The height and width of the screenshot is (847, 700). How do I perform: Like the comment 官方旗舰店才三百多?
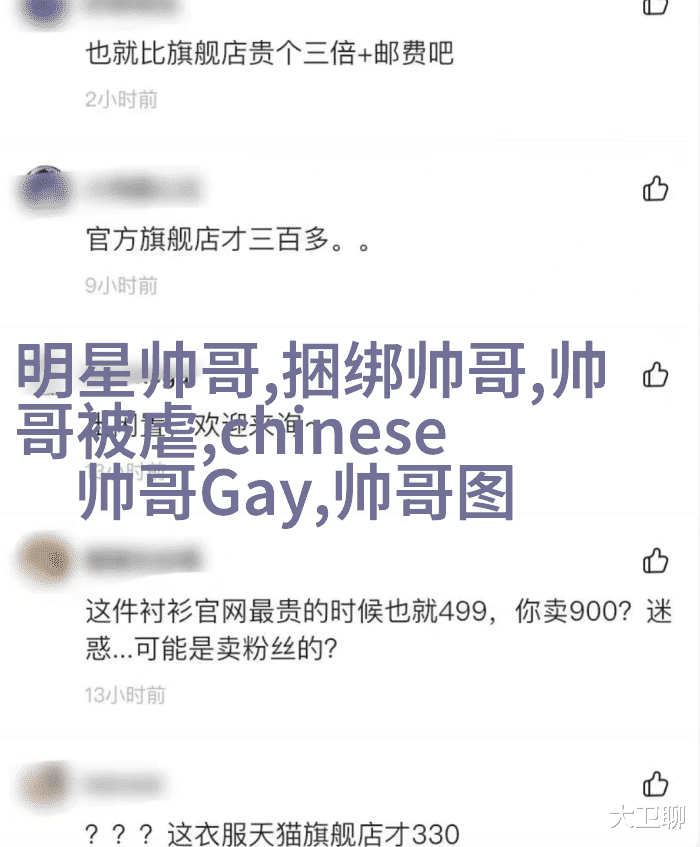click(656, 188)
